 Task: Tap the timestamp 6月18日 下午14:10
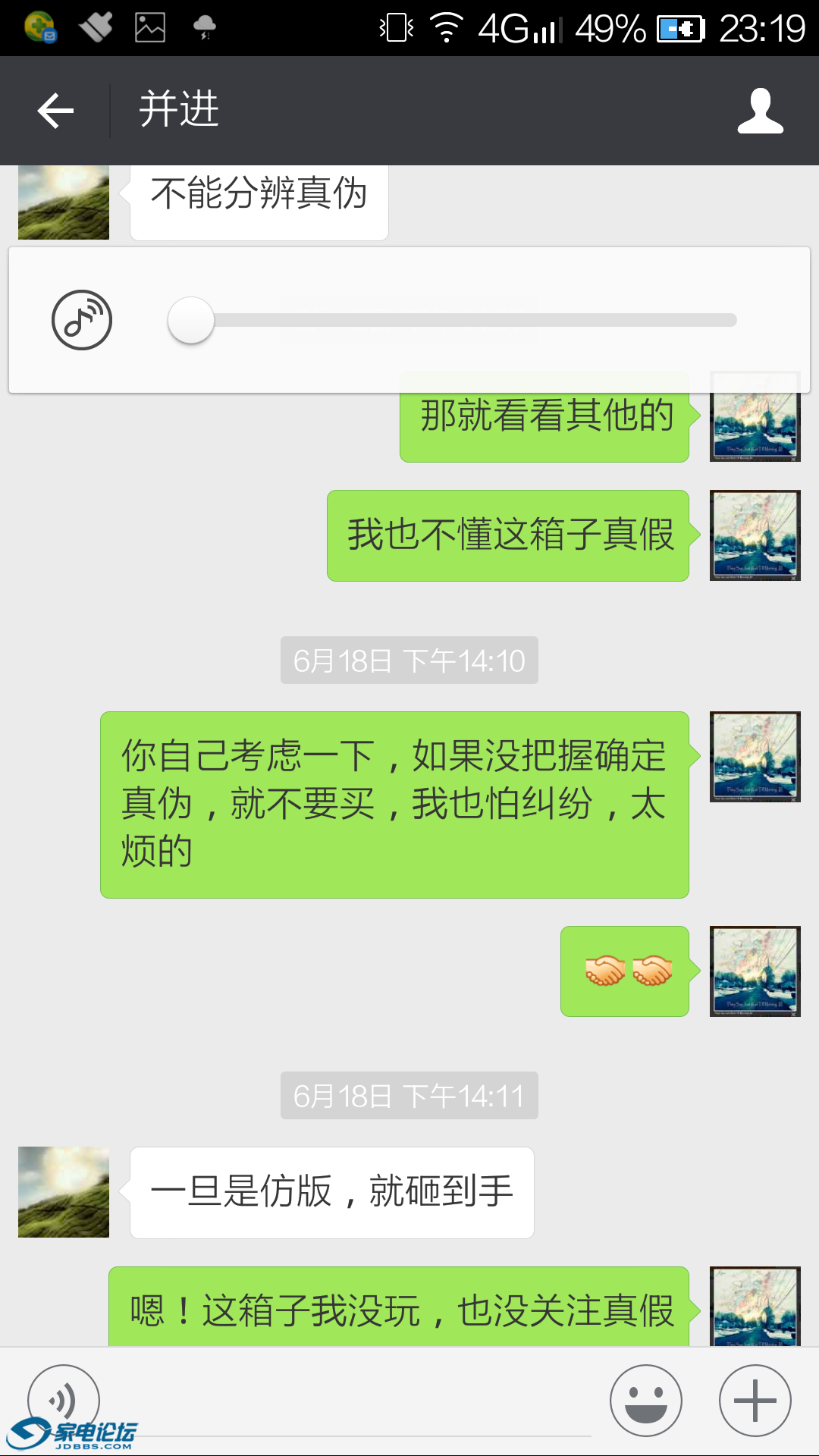(409, 660)
